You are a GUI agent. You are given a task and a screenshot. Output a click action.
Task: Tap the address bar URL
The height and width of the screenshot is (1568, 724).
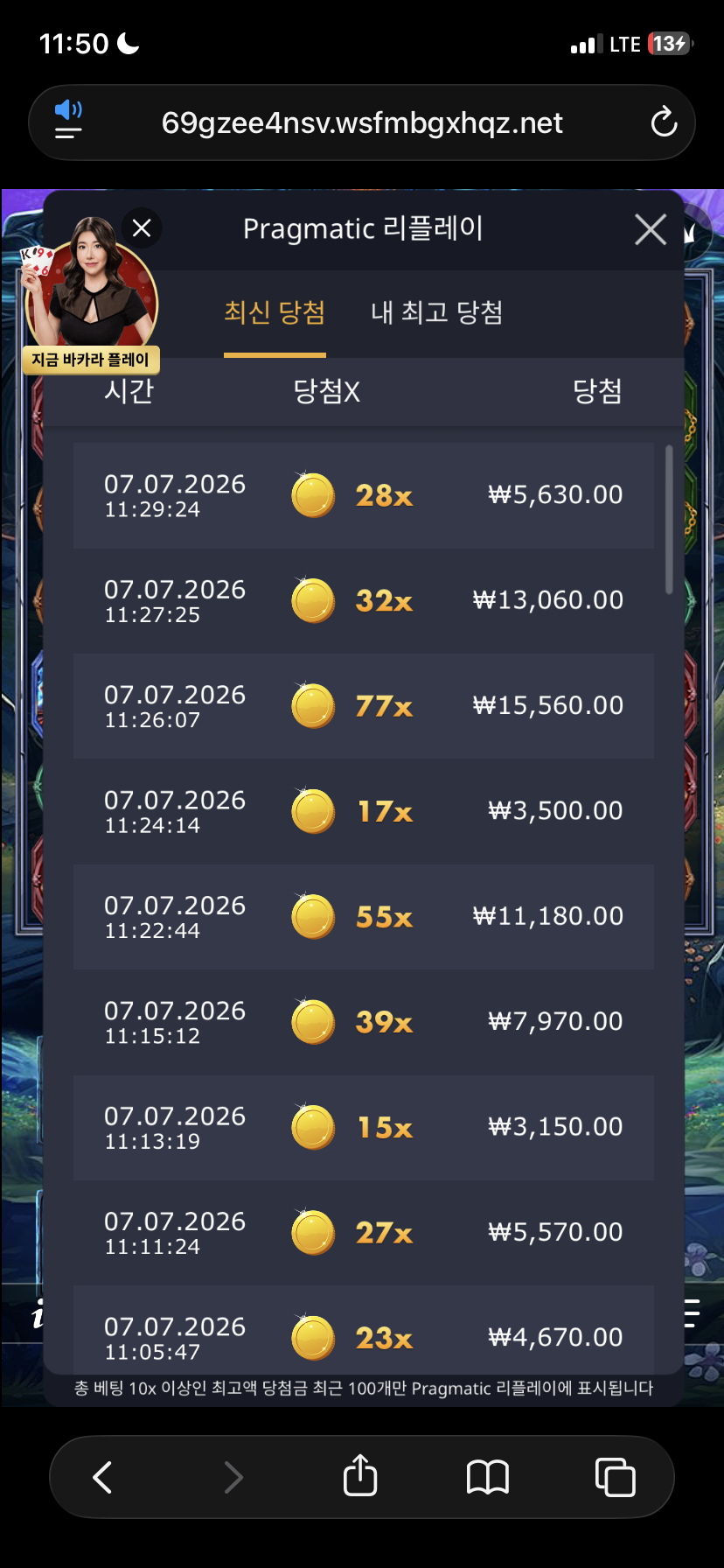click(x=362, y=123)
